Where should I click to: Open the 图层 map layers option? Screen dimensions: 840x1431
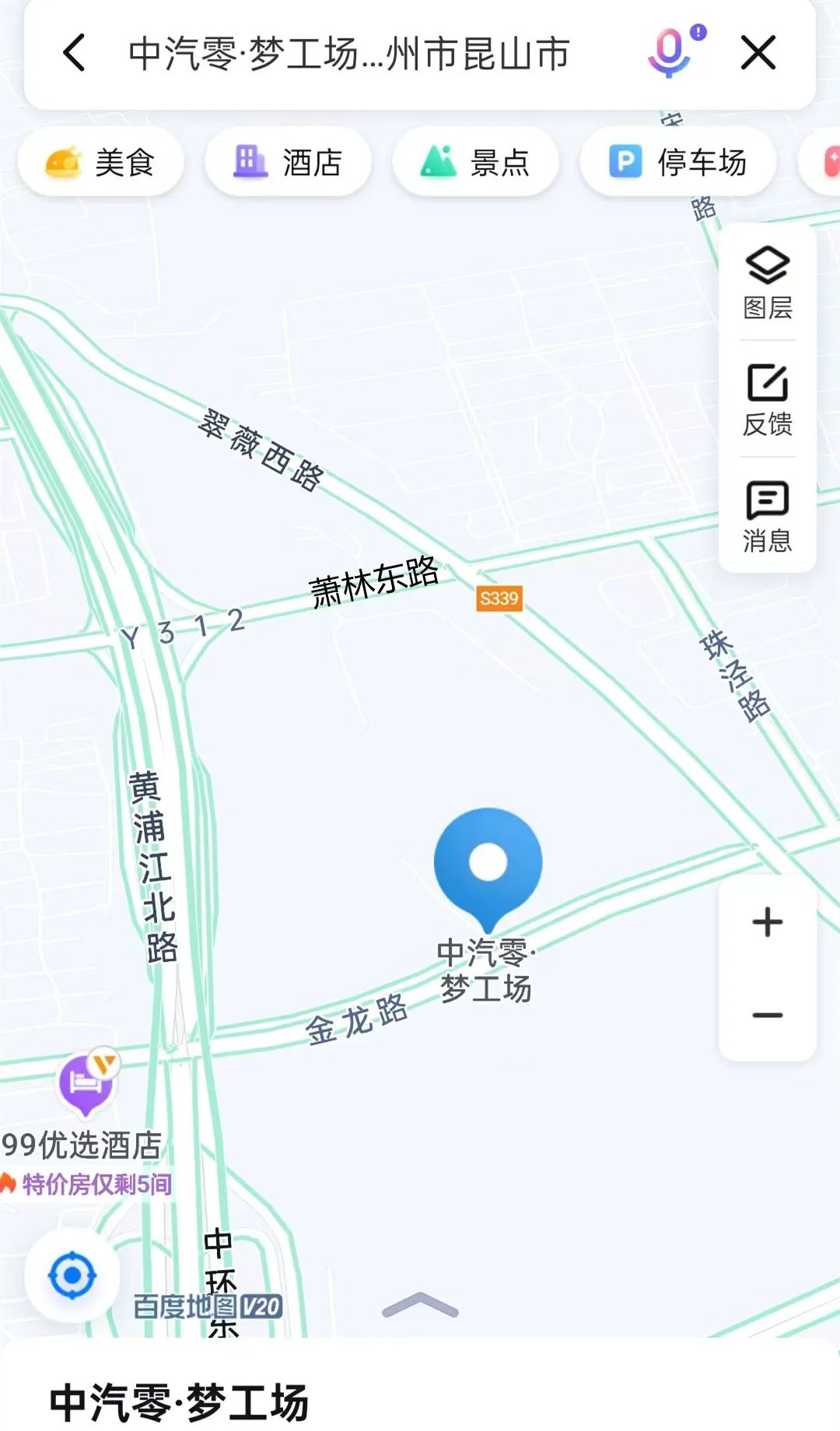[768, 283]
